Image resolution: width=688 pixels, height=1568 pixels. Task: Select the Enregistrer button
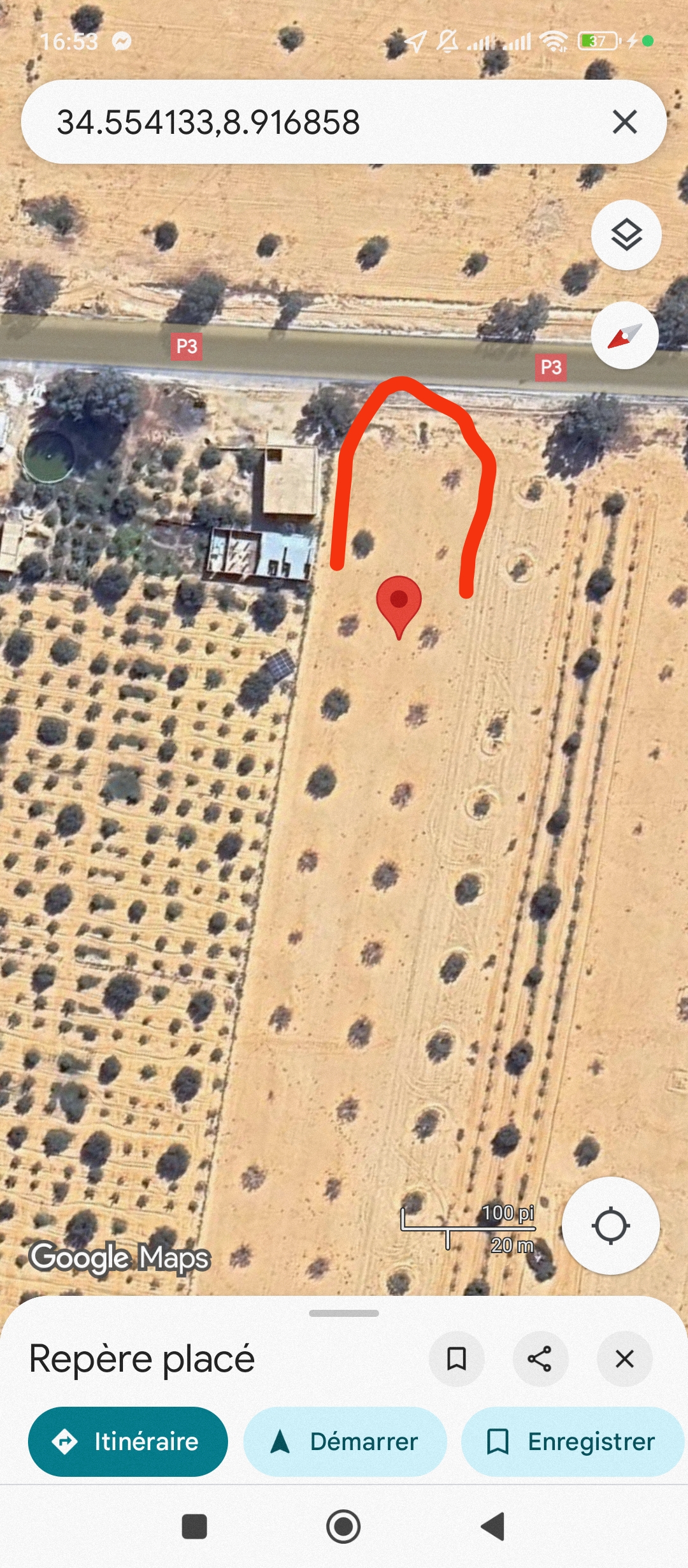pyautogui.click(x=572, y=1441)
